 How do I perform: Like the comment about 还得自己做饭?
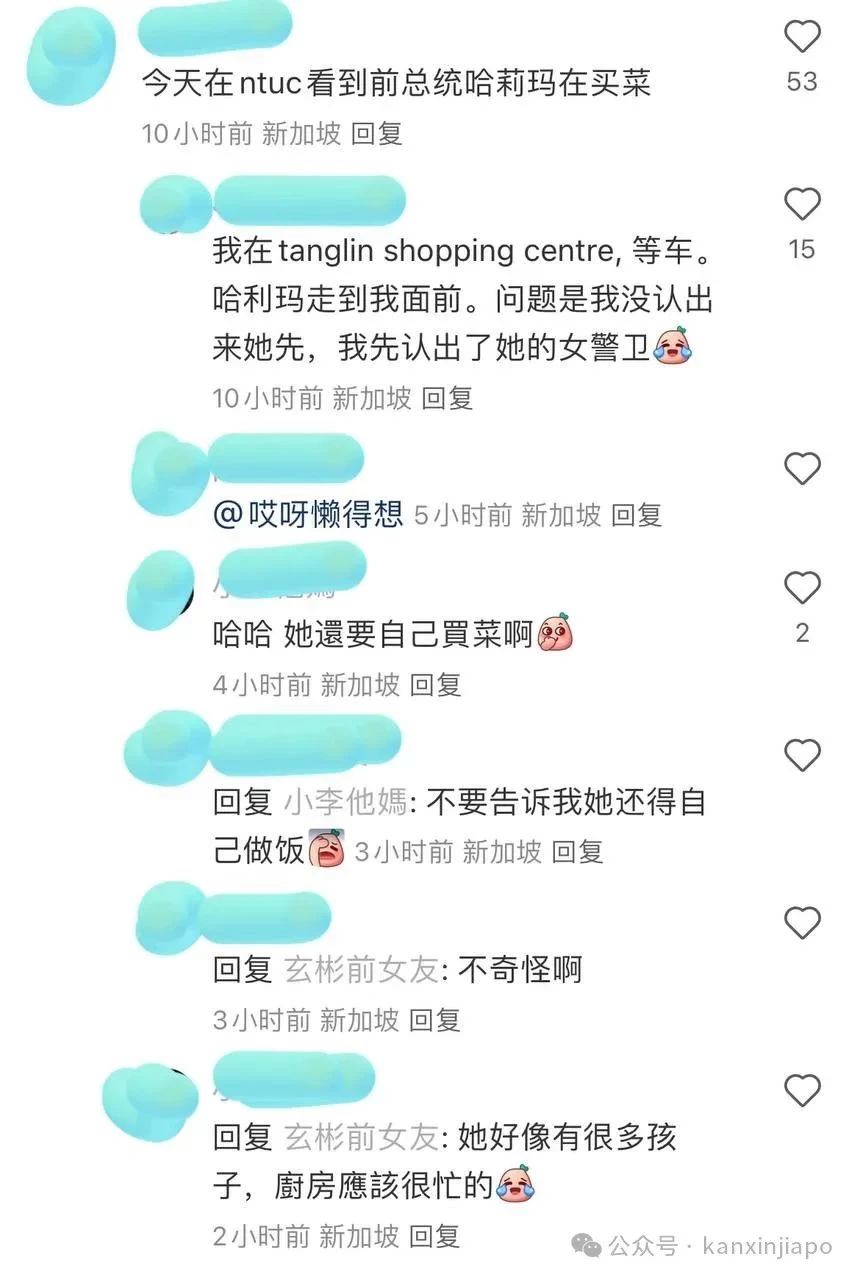[x=801, y=756]
